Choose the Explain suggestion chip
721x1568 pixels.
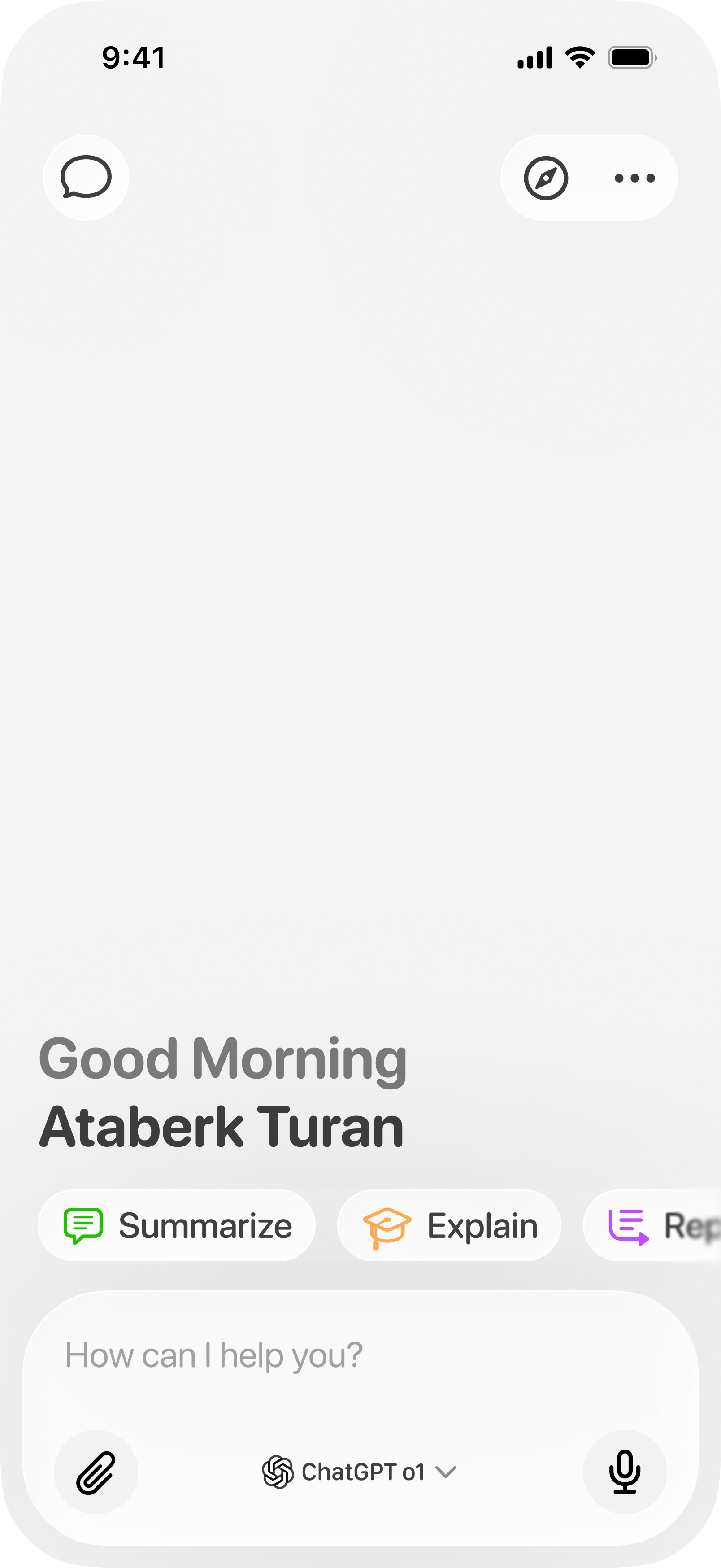[450, 1226]
